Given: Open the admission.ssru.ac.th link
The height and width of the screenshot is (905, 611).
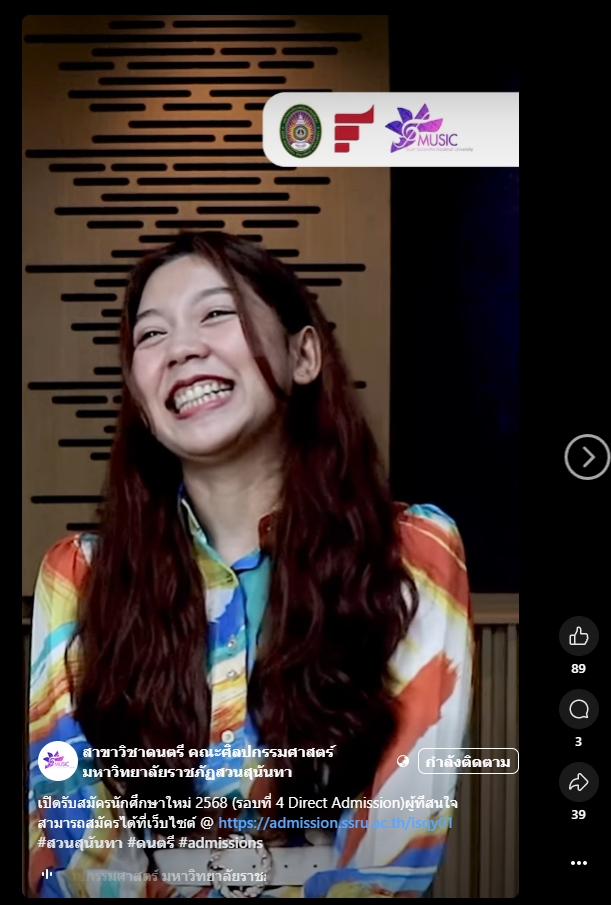Looking at the screenshot, I should pyautogui.click(x=335, y=823).
